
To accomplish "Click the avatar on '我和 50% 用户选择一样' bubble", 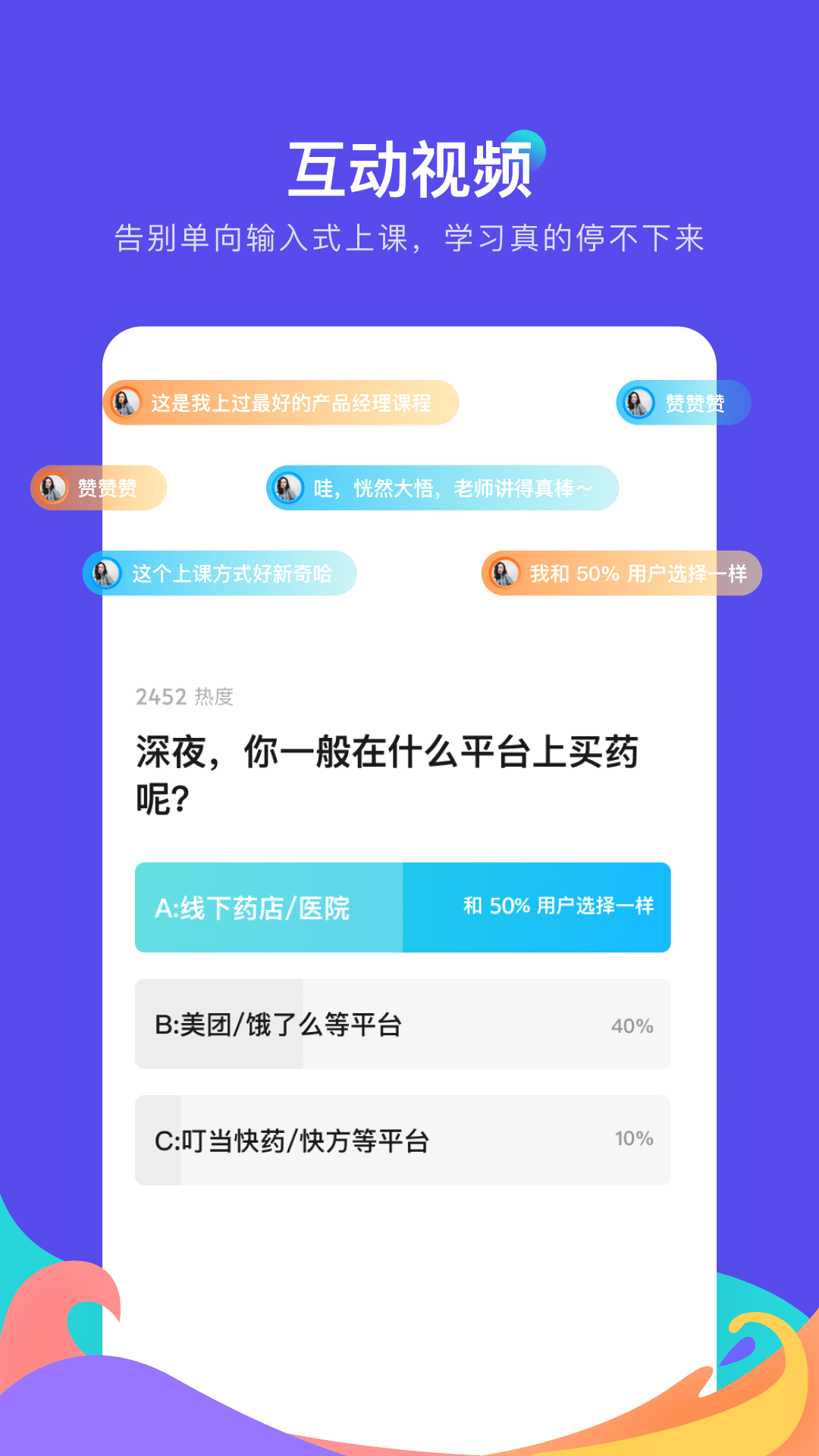I will pos(503,573).
